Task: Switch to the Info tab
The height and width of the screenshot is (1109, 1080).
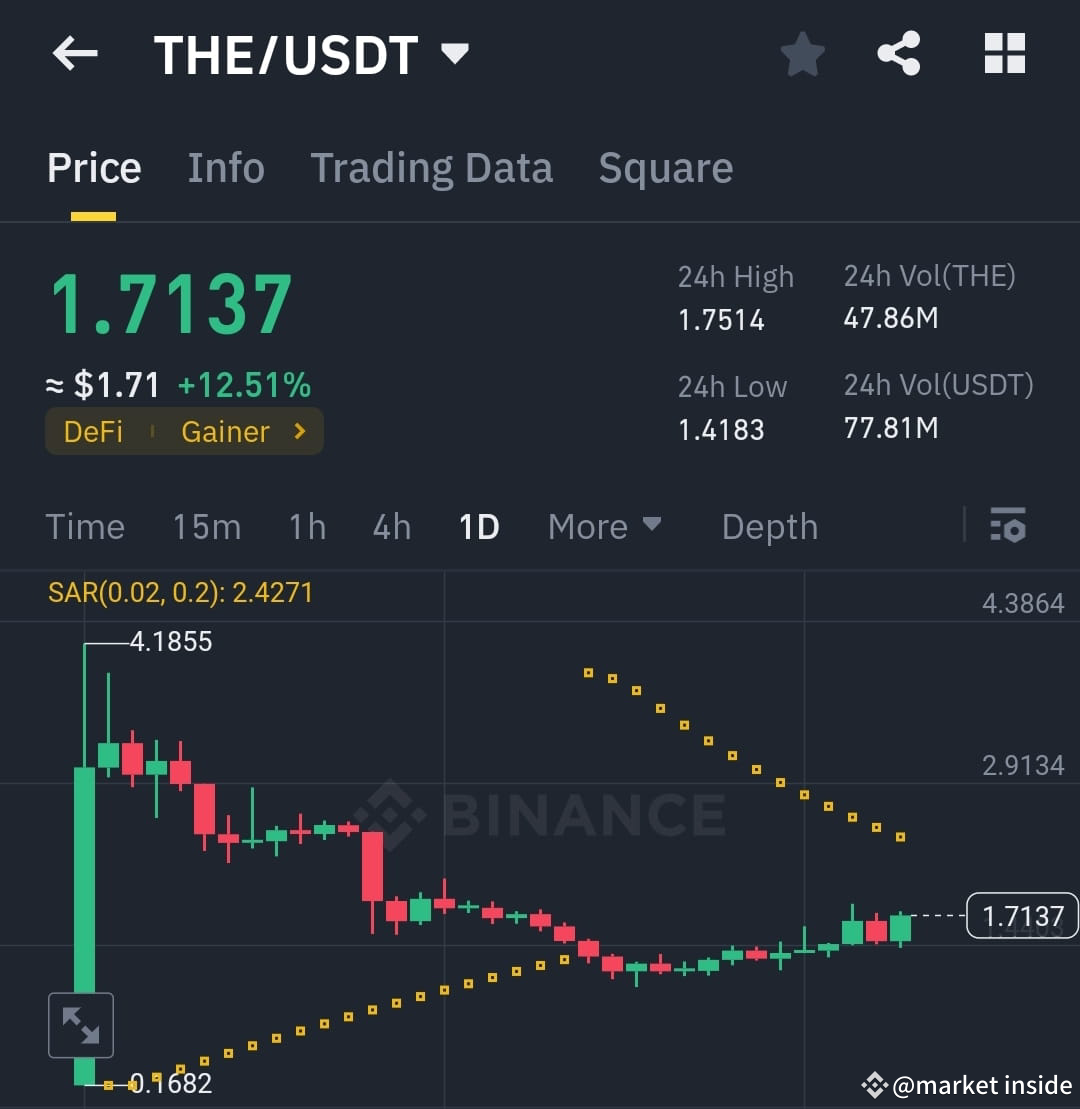Action: 225,167
